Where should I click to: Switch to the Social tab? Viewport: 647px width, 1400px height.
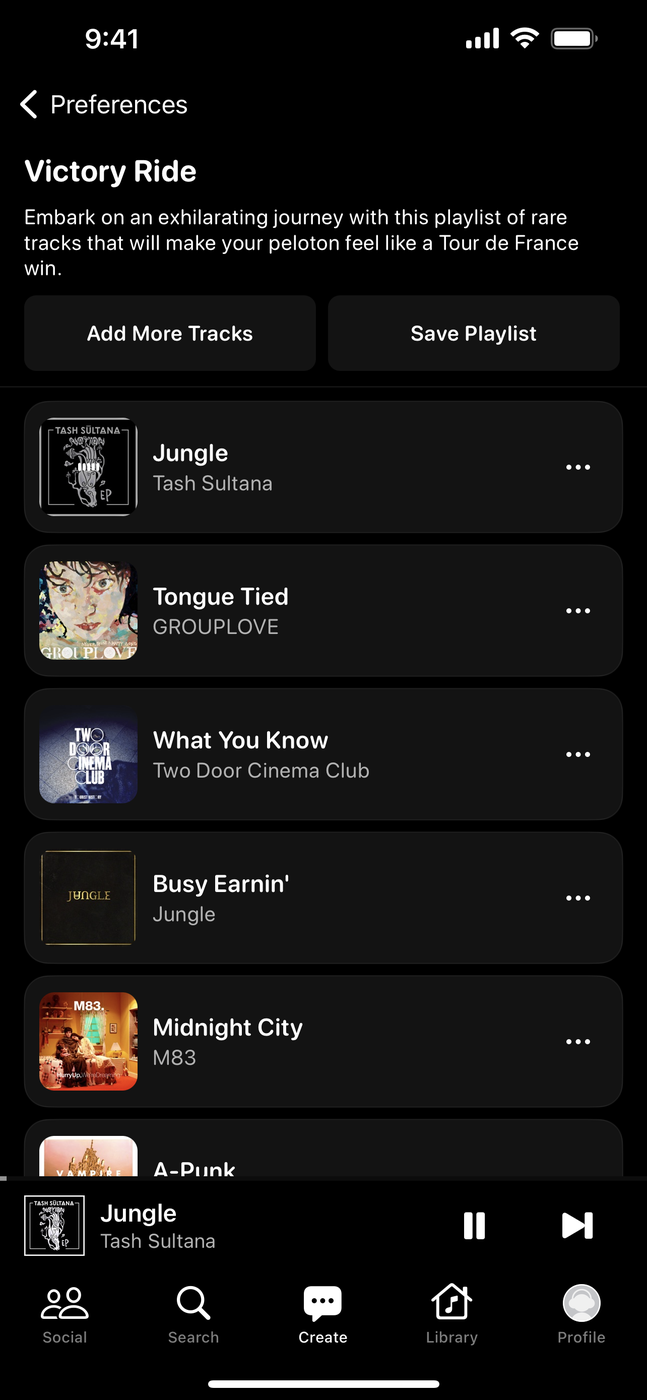tap(65, 1315)
